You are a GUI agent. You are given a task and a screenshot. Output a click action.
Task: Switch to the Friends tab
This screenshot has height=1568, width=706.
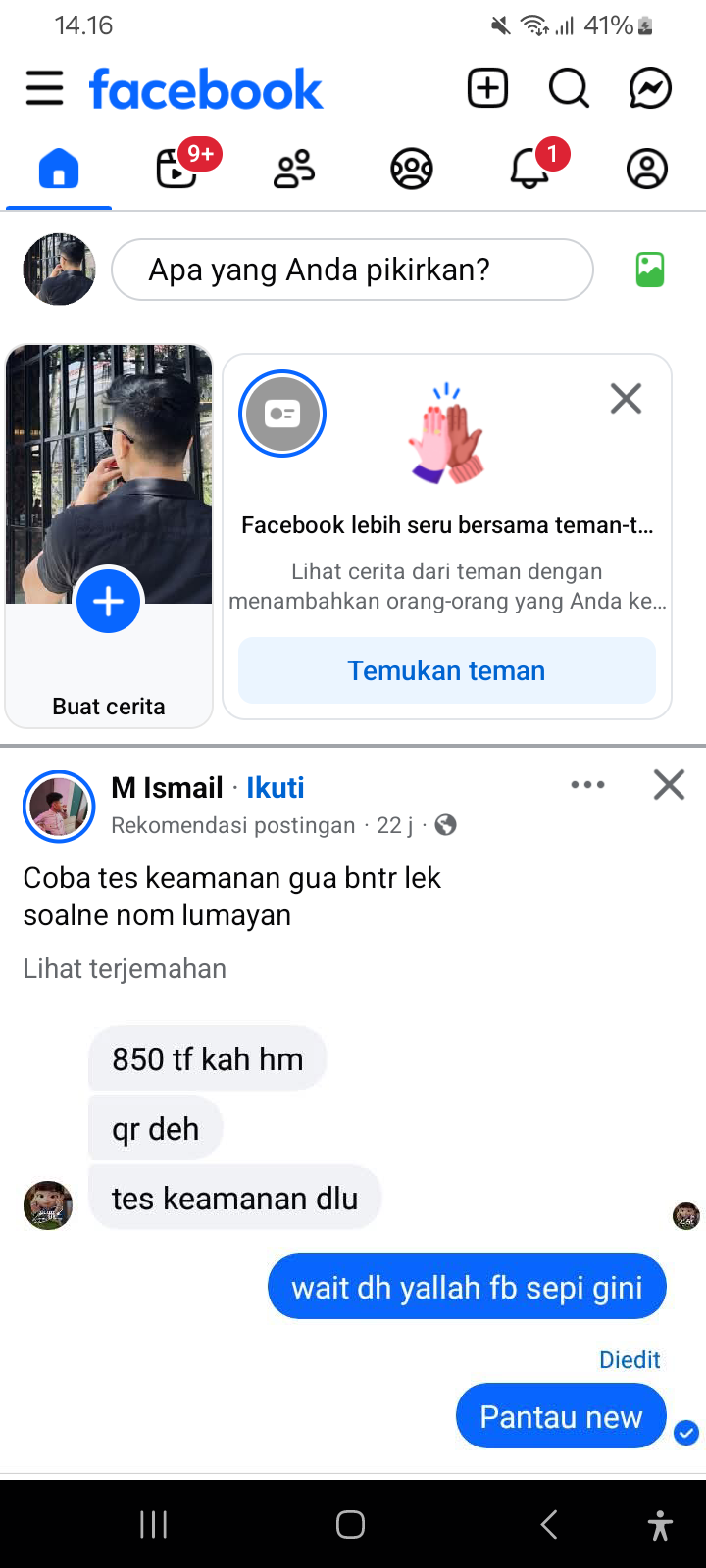(294, 169)
